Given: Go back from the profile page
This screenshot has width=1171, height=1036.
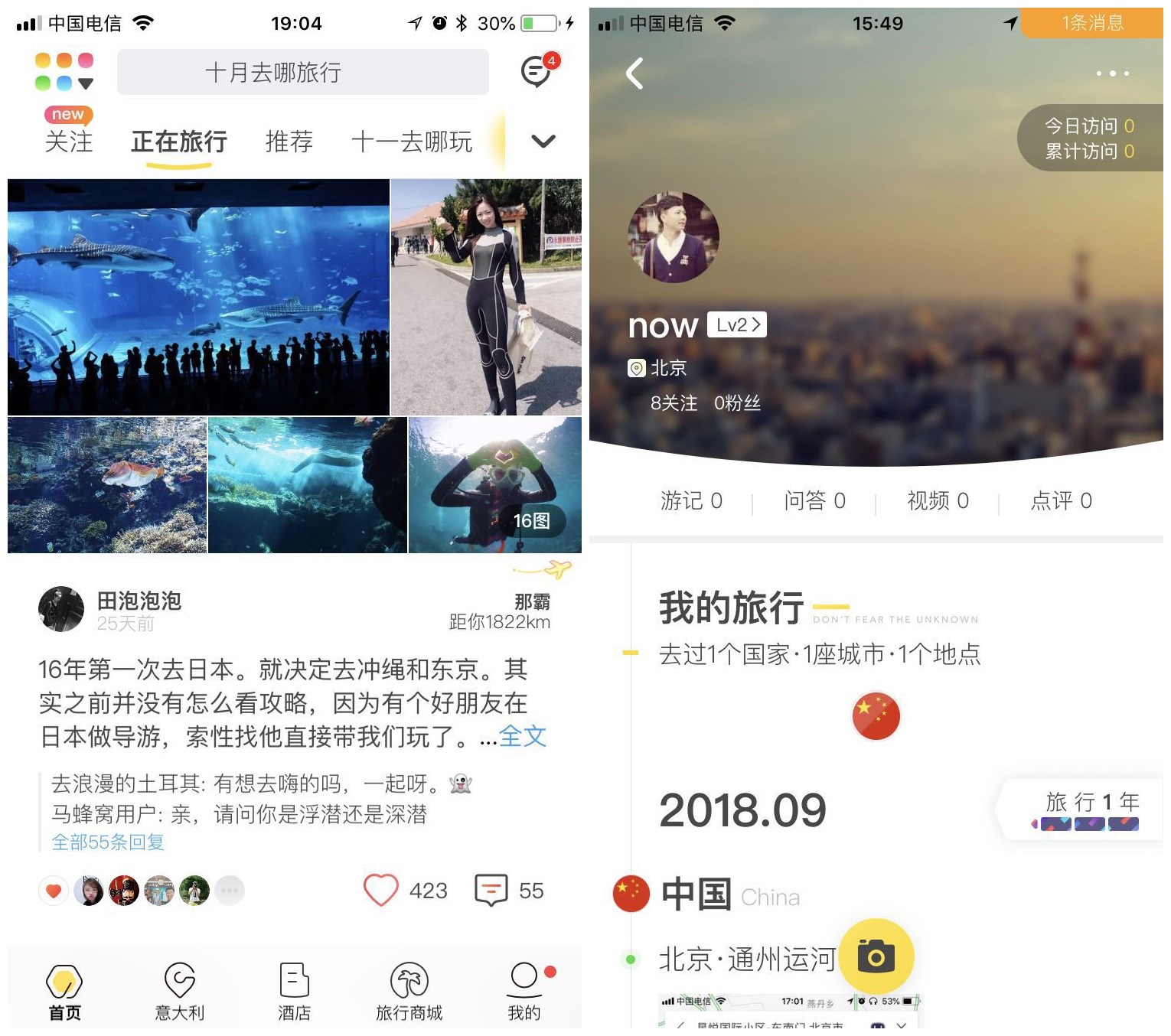Looking at the screenshot, I should tap(634, 73).
